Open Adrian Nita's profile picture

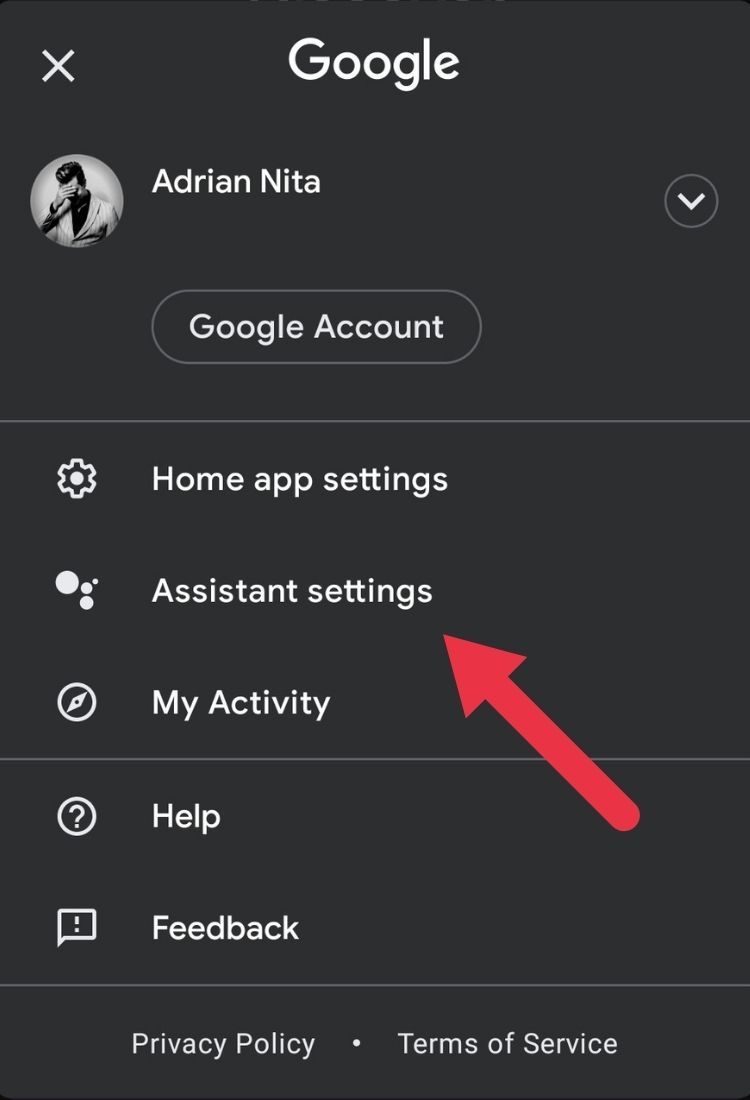pos(77,200)
